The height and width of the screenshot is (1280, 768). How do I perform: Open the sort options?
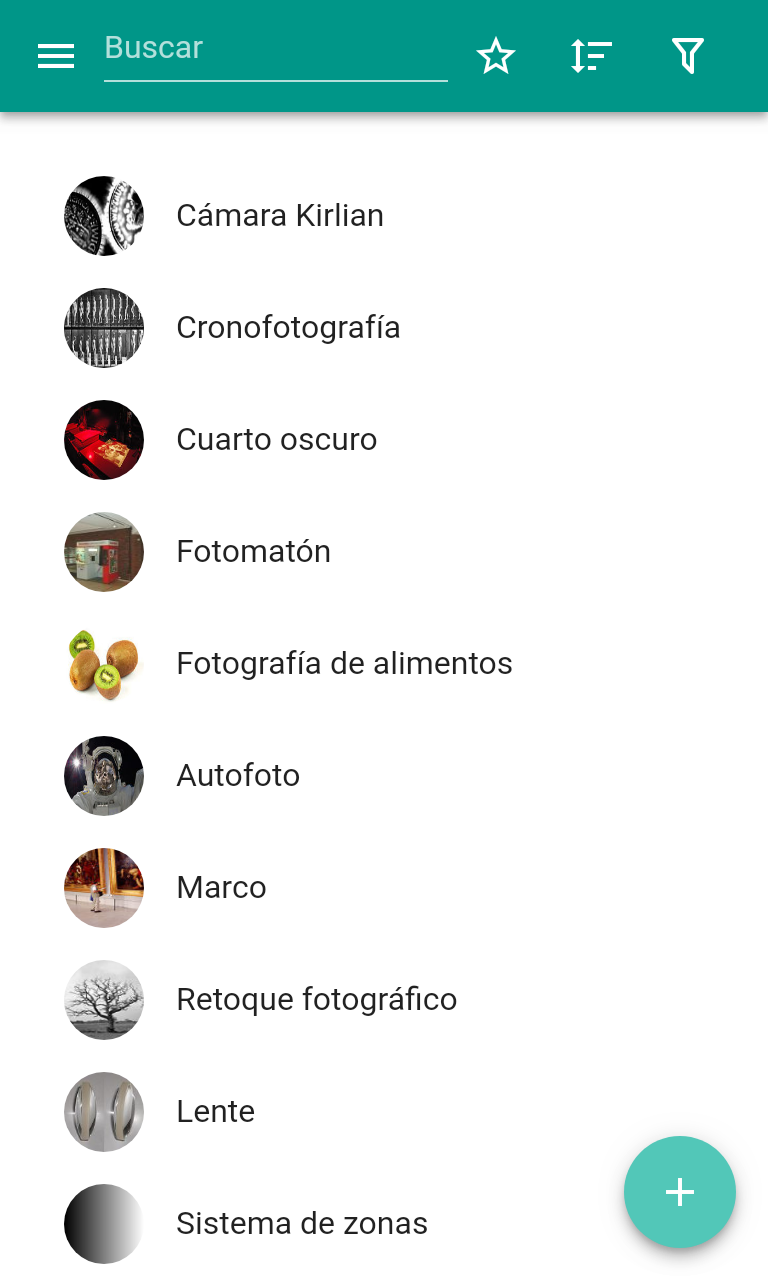pos(591,57)
